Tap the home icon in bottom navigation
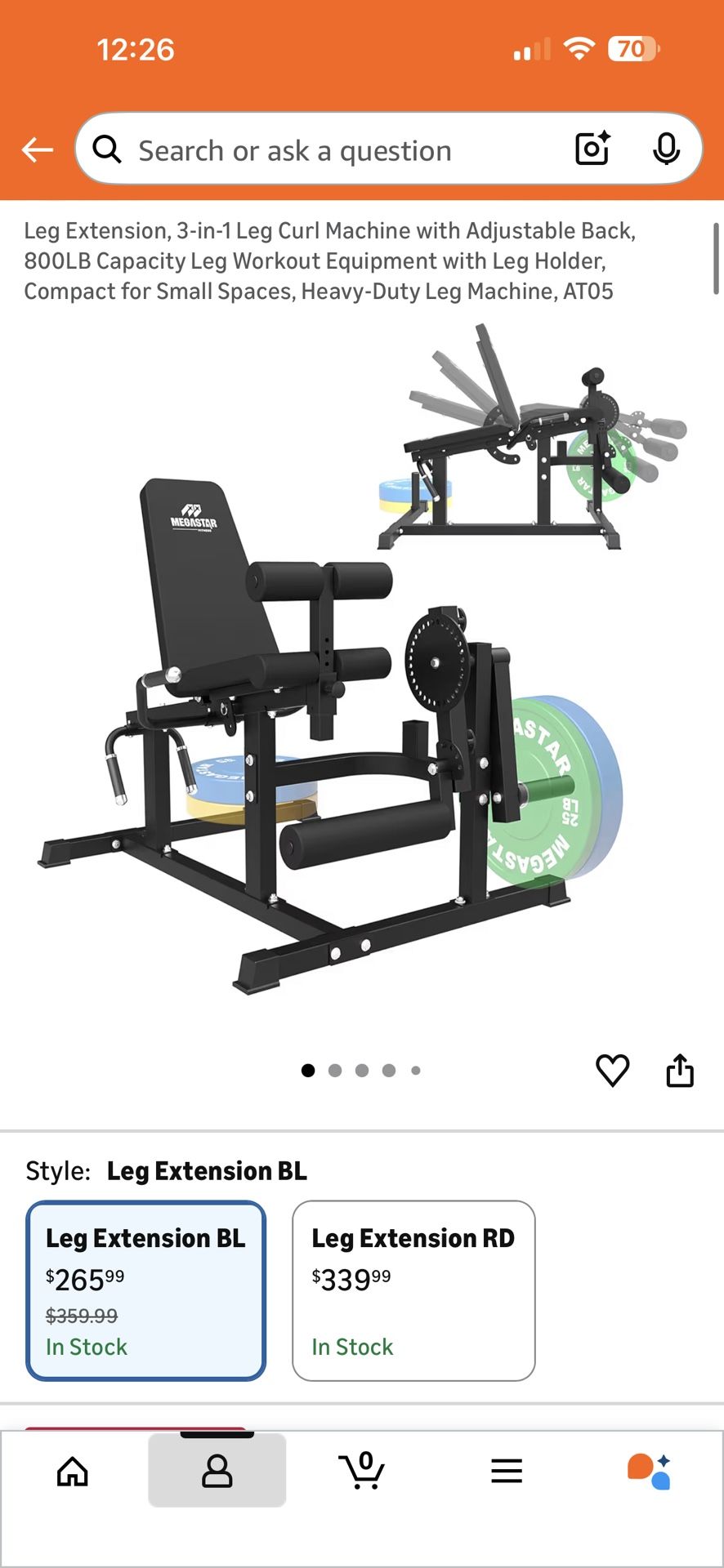This screenshot has height=1568, width=724. [x=72, y=1470]
